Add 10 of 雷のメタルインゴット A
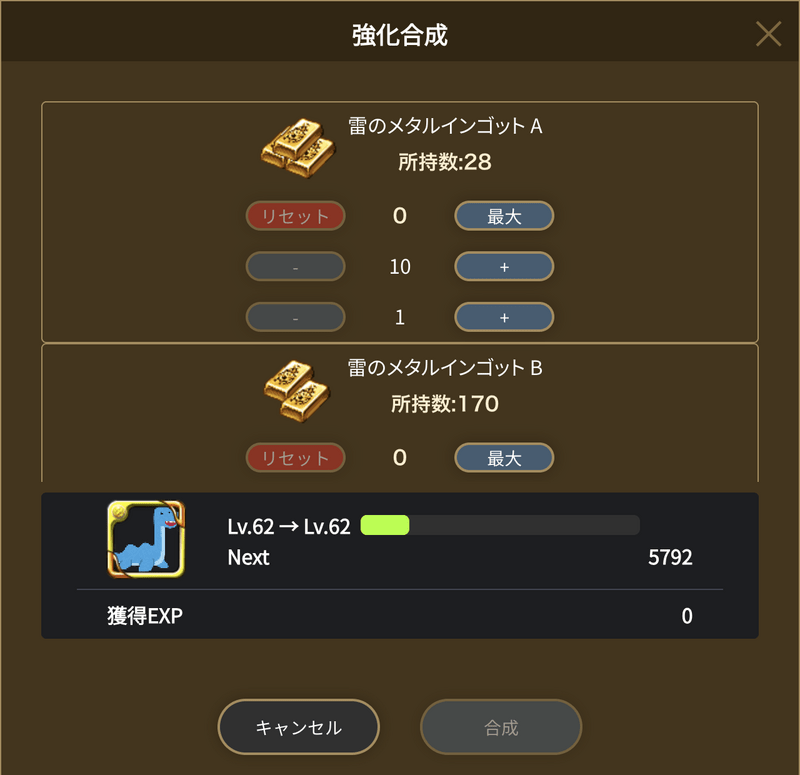The image size is (800, 775). [x=504, y=267]
